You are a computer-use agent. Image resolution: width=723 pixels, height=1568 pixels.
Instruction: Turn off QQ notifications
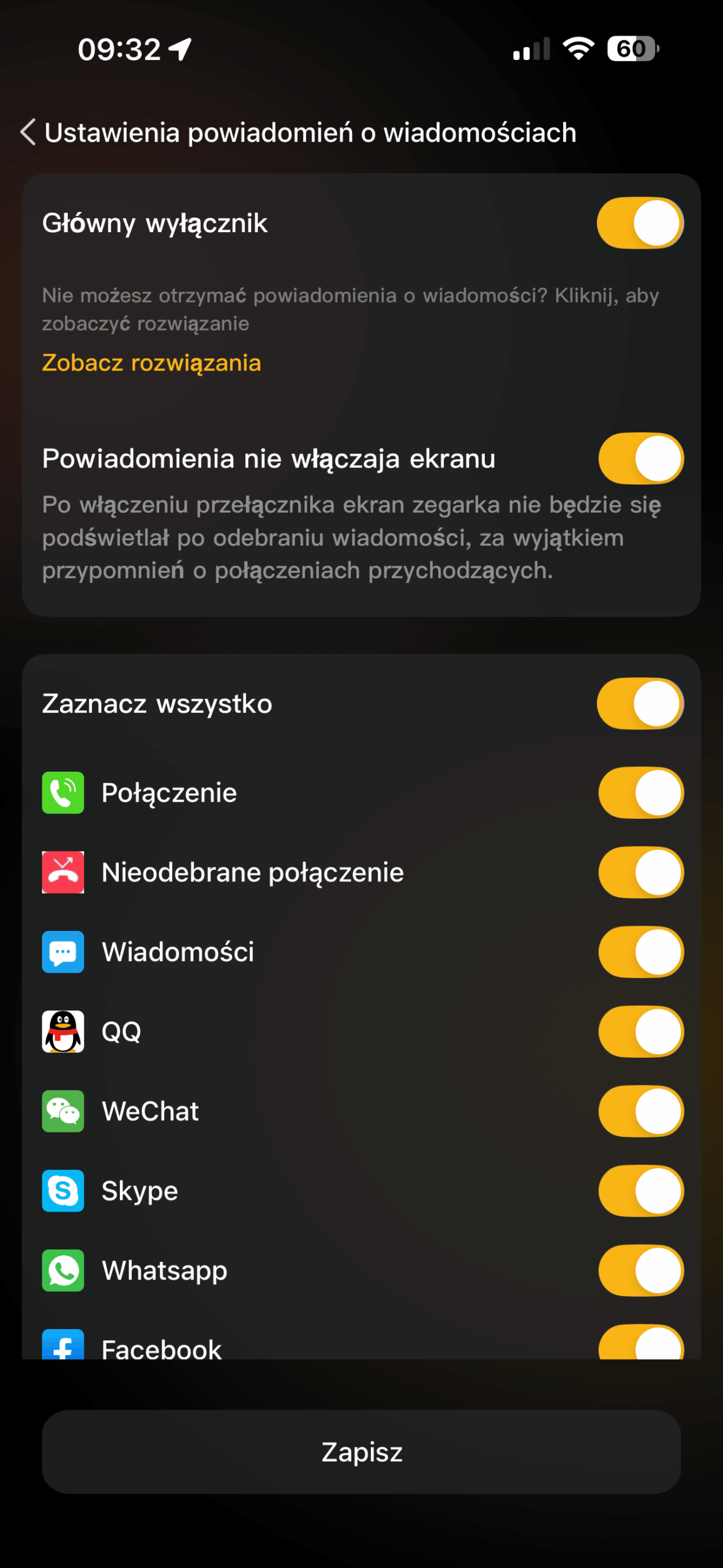pos(640,1031)
